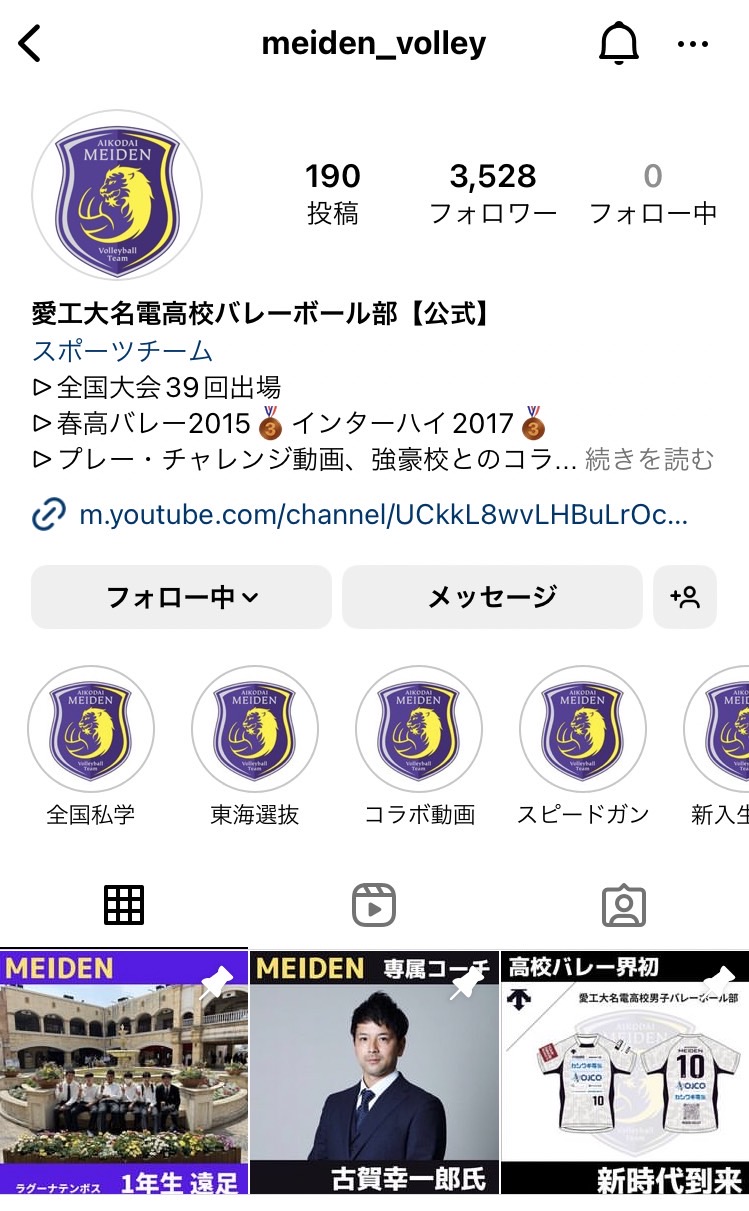Open the 全国私学 highlight
Viewport: 749px width, 1211px height.
(x=91, y=730)
